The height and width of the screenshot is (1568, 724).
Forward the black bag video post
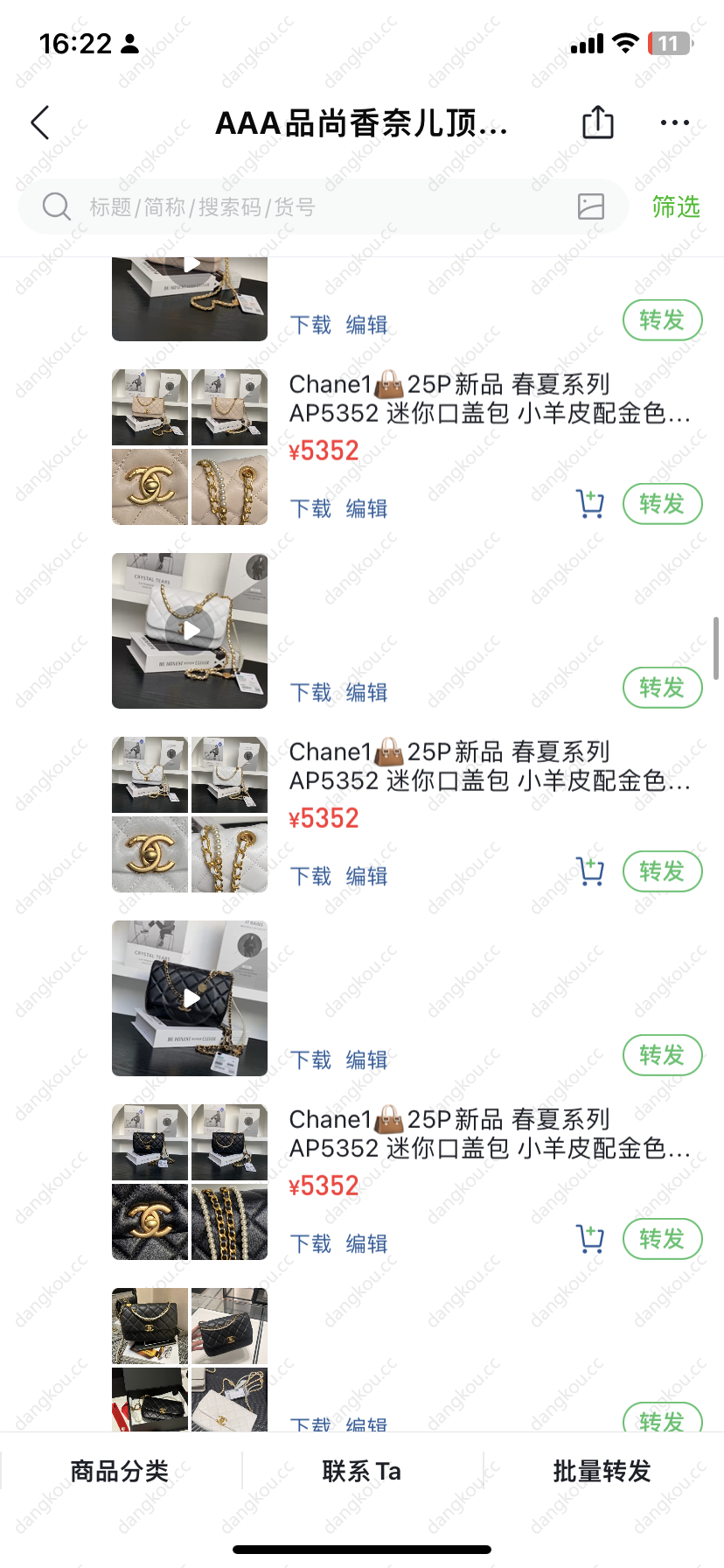[663, 1055]
